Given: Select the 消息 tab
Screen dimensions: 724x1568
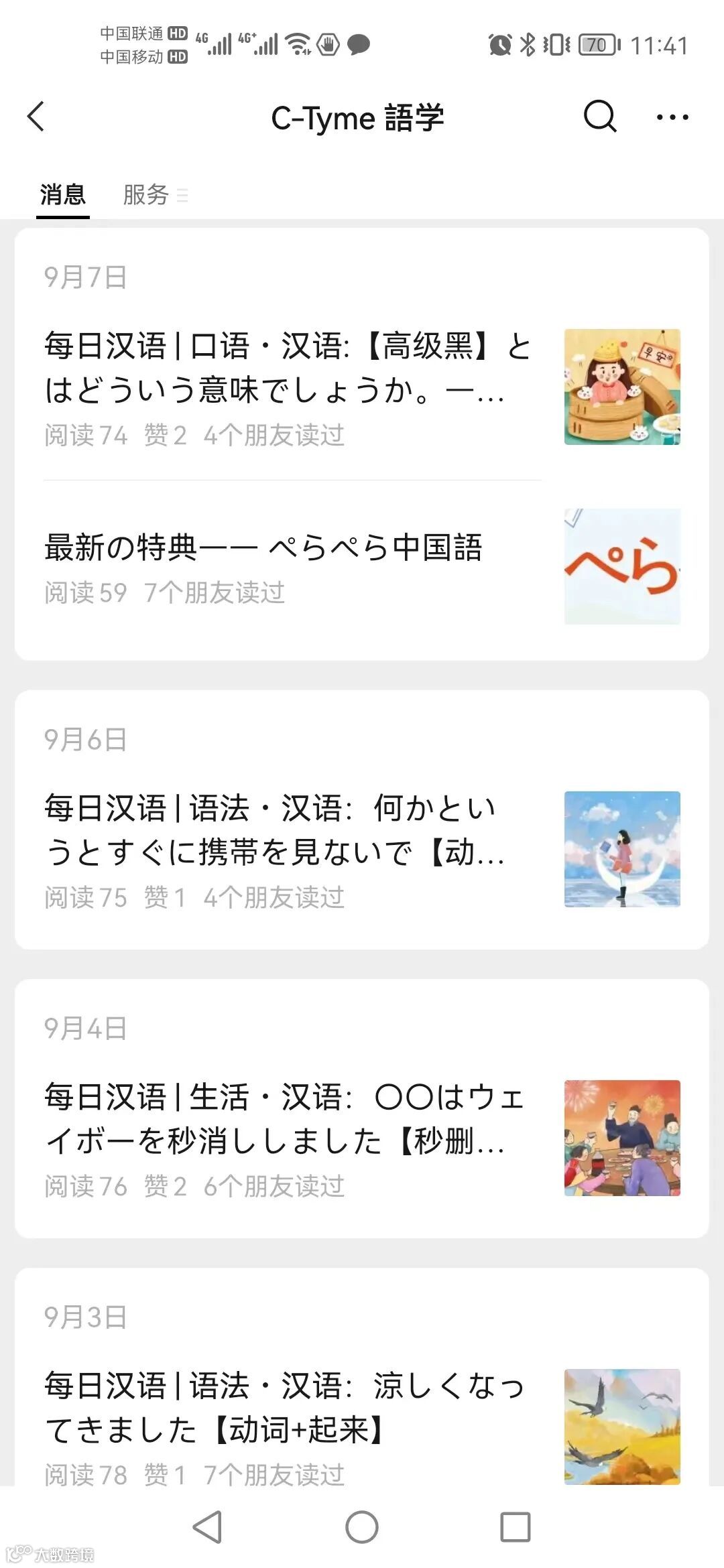Looking at the screenshot, I should (x=62, y=195).
